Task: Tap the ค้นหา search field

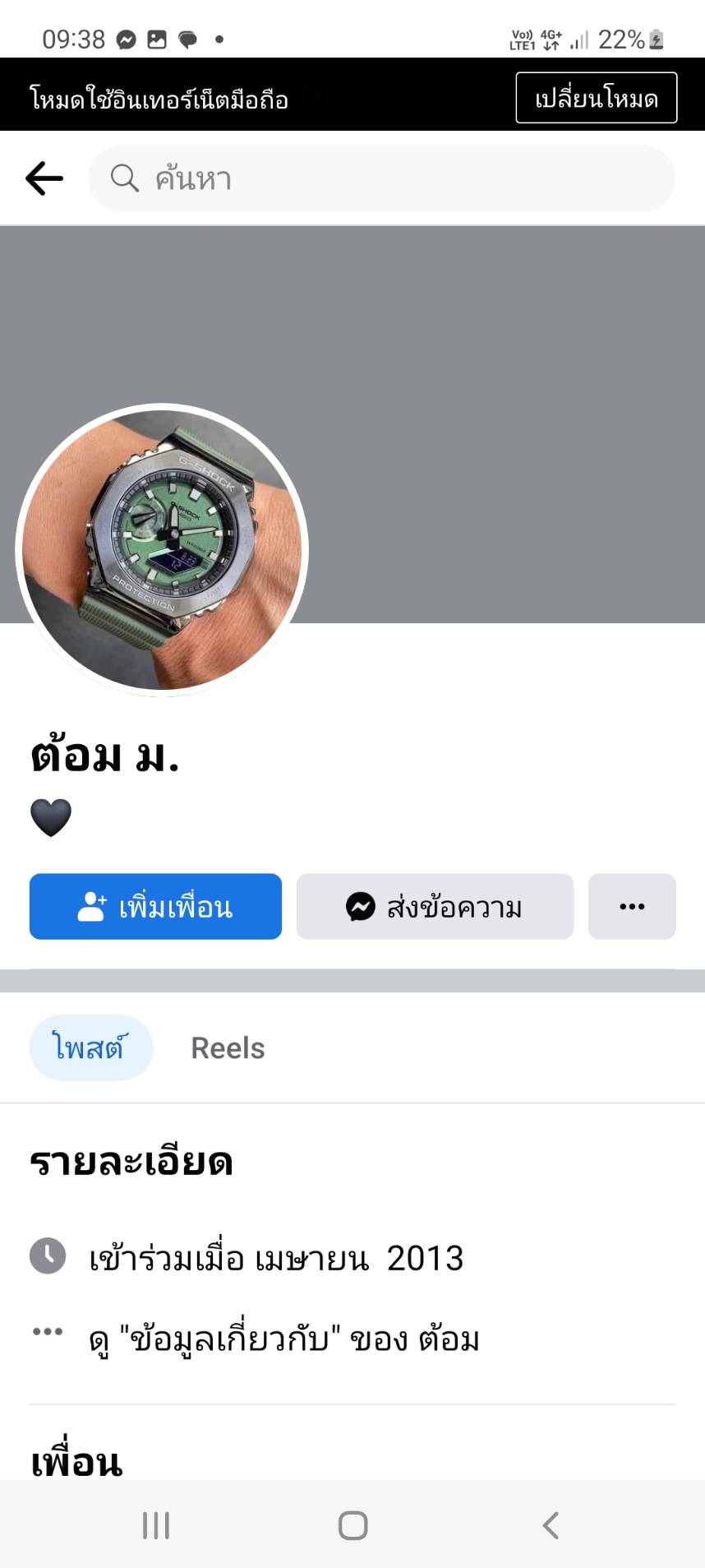Action: [x=381, y=178]
